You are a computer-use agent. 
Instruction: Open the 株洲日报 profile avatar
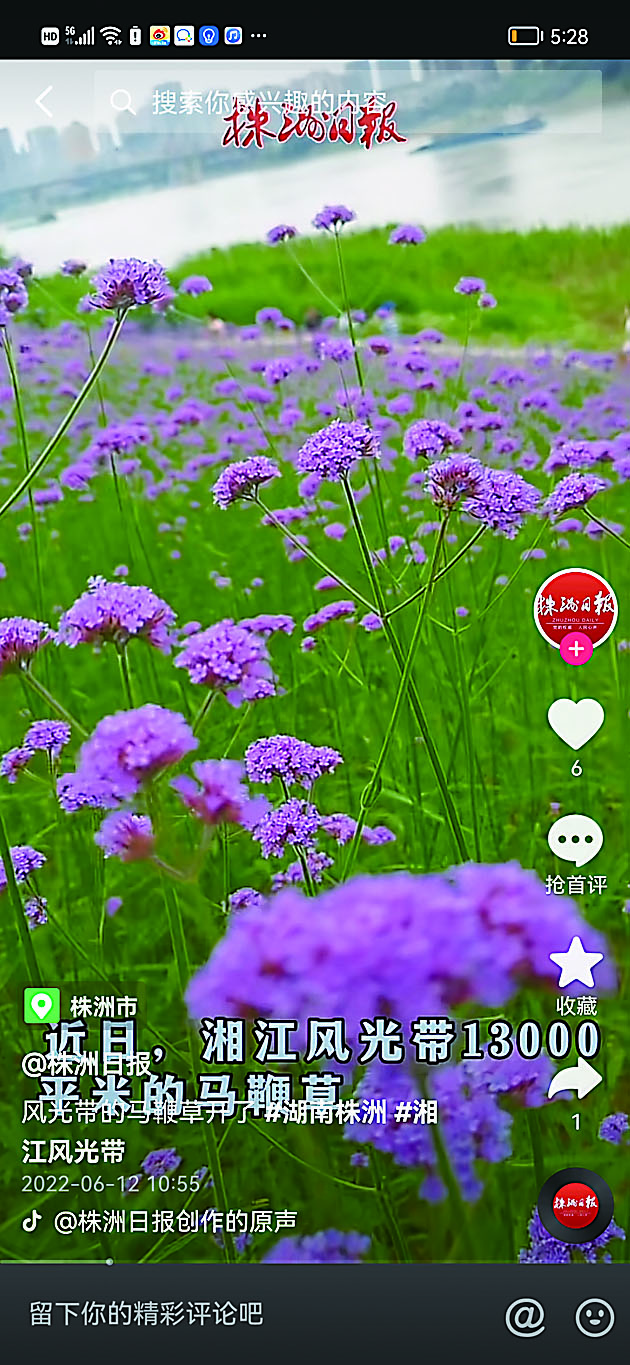click(x=575, y=609)
